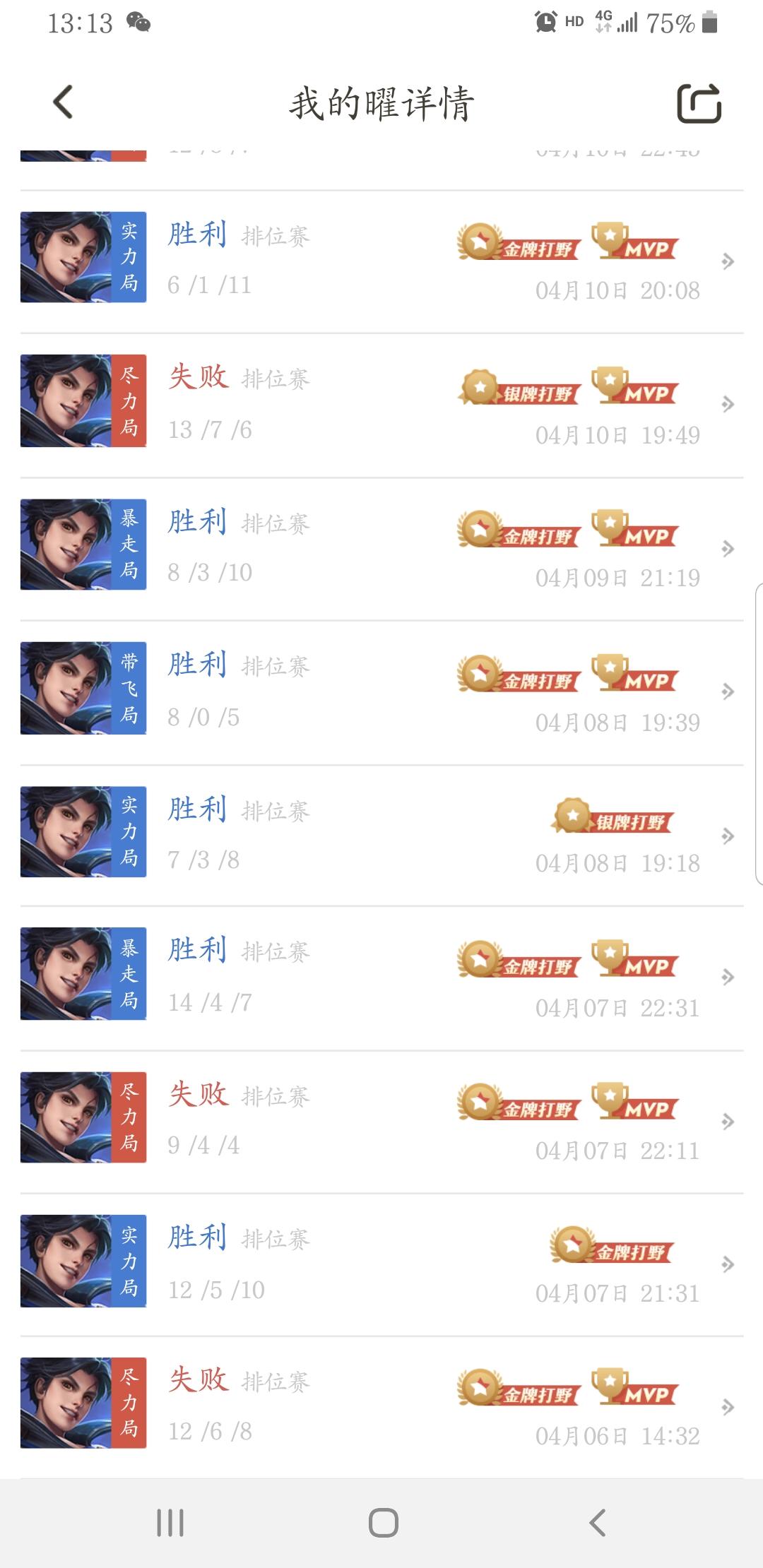
Task: Open recent apps from navigation bar
Action: pyautogui.click(x=170, y=1523)
